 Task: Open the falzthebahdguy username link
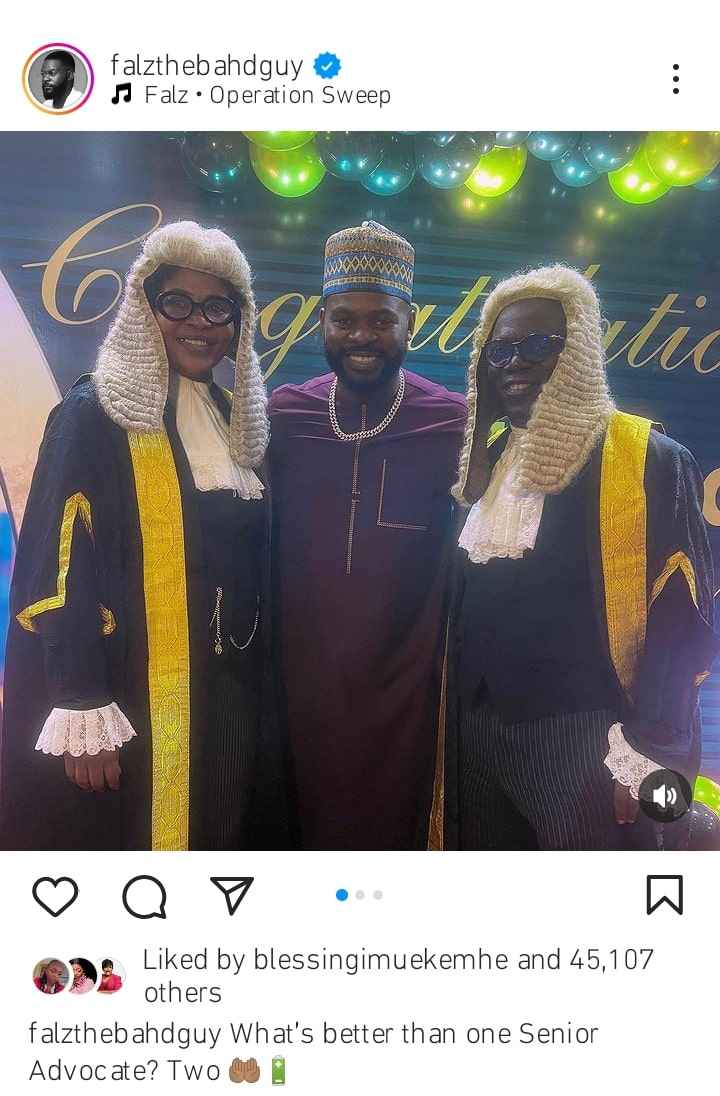207,66
